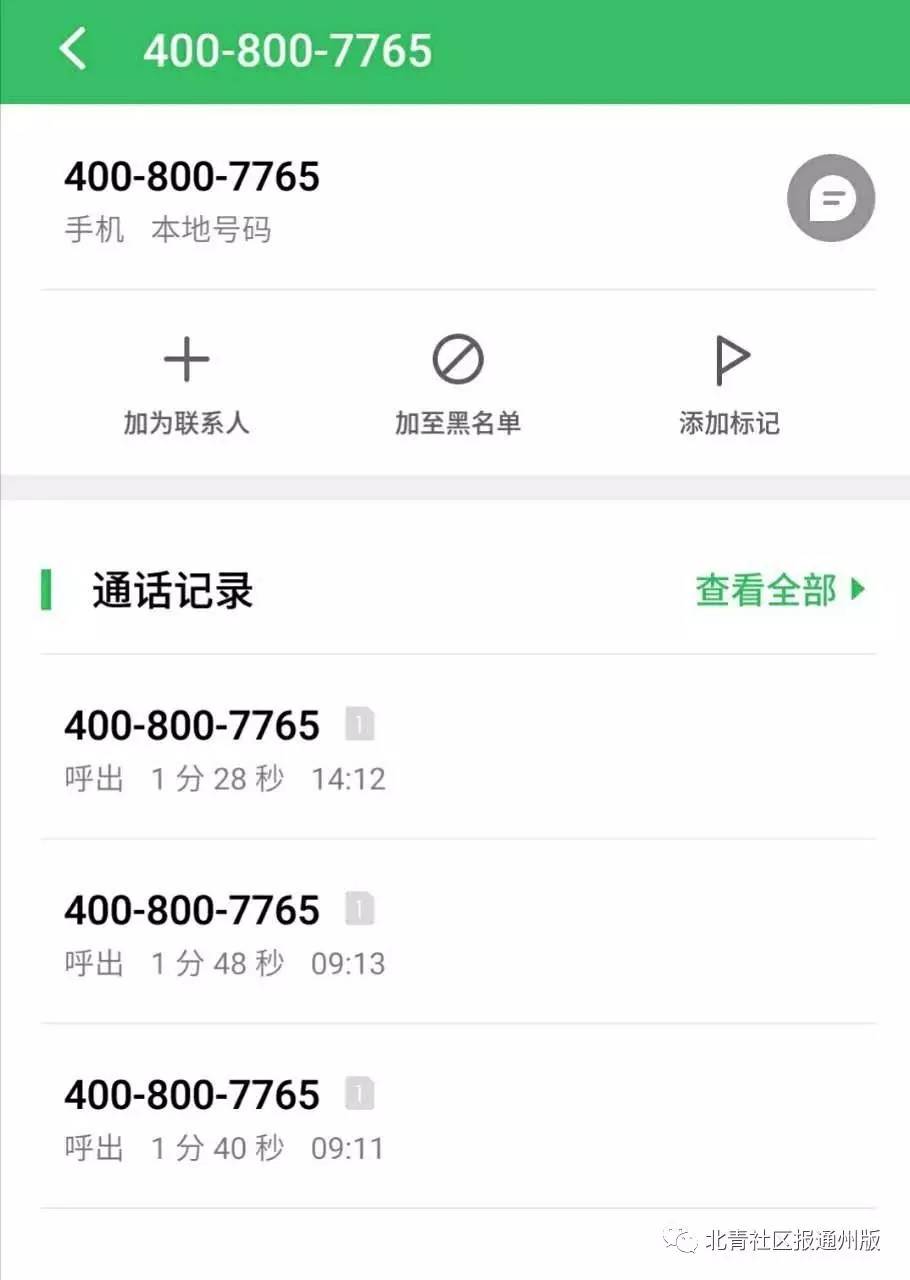The width and height of the screenshot is (910, 1280).
Task: Tap the SIM 1 badge on the first call entry
Action: click(x=360, y=723)
